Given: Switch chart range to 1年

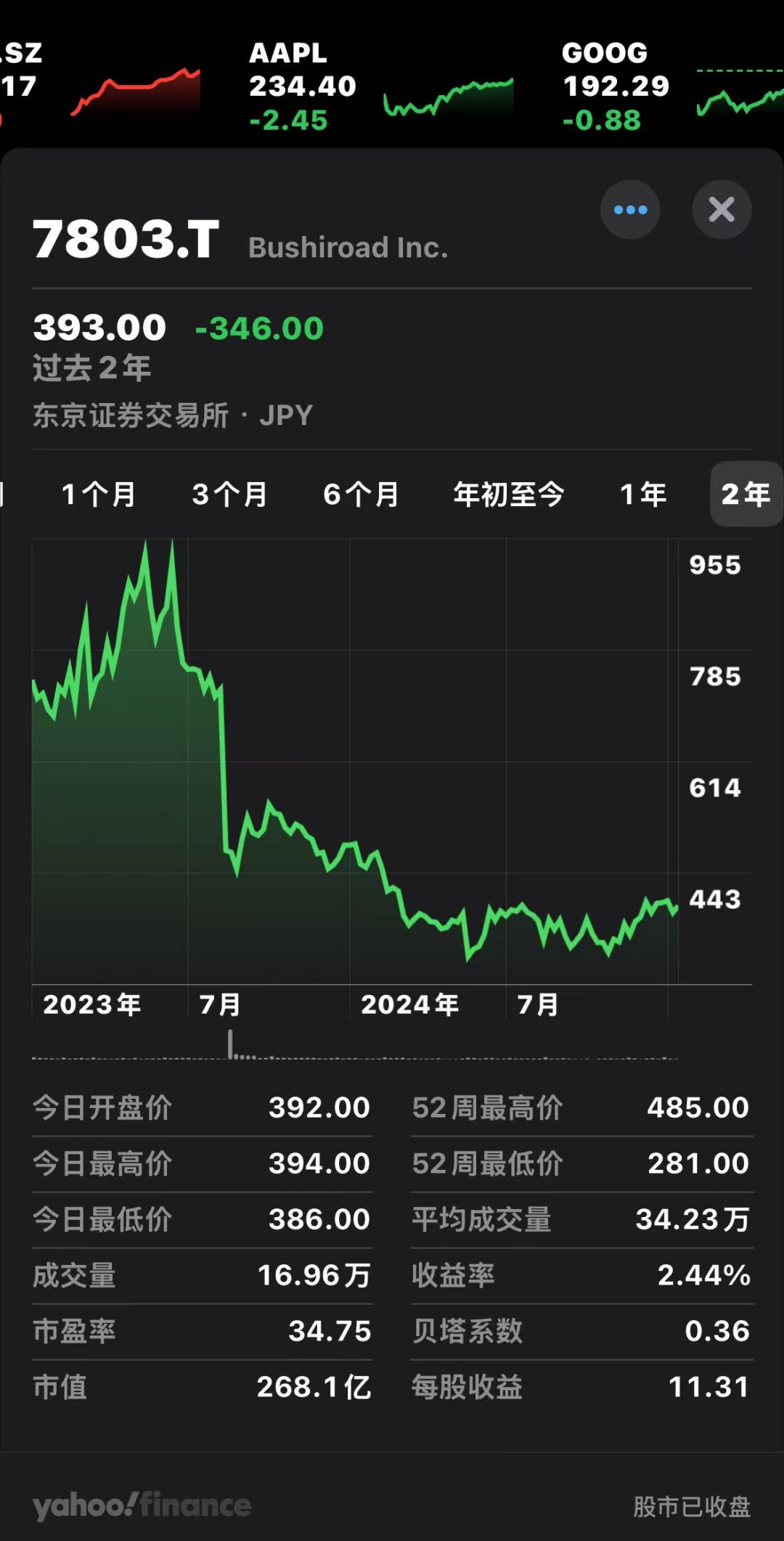Looking at the screenshot, I should (x=643, y=495).
